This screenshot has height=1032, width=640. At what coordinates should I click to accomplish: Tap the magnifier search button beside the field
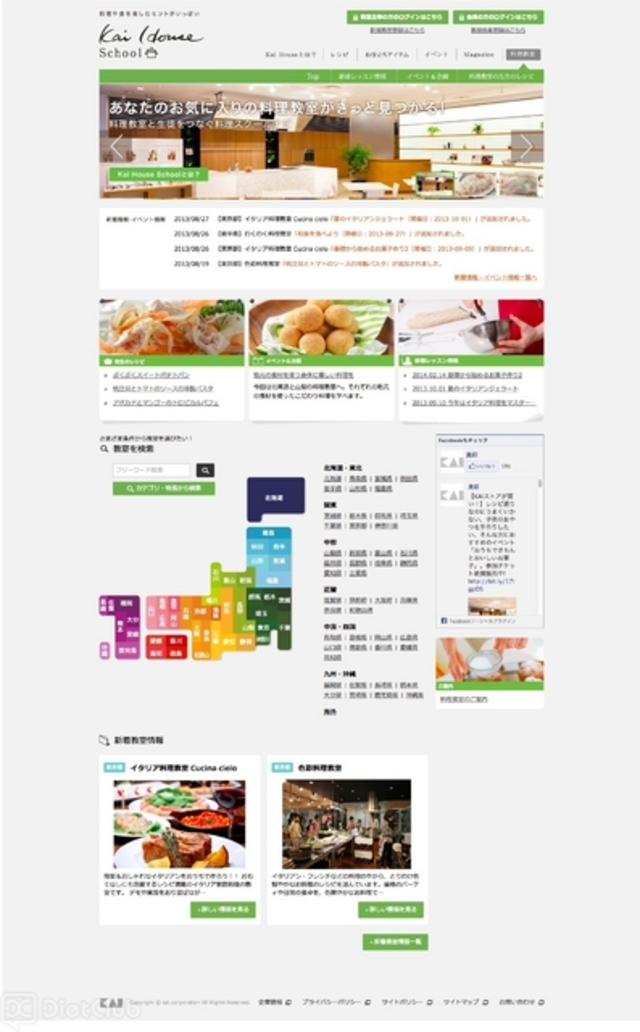(205, 470)
